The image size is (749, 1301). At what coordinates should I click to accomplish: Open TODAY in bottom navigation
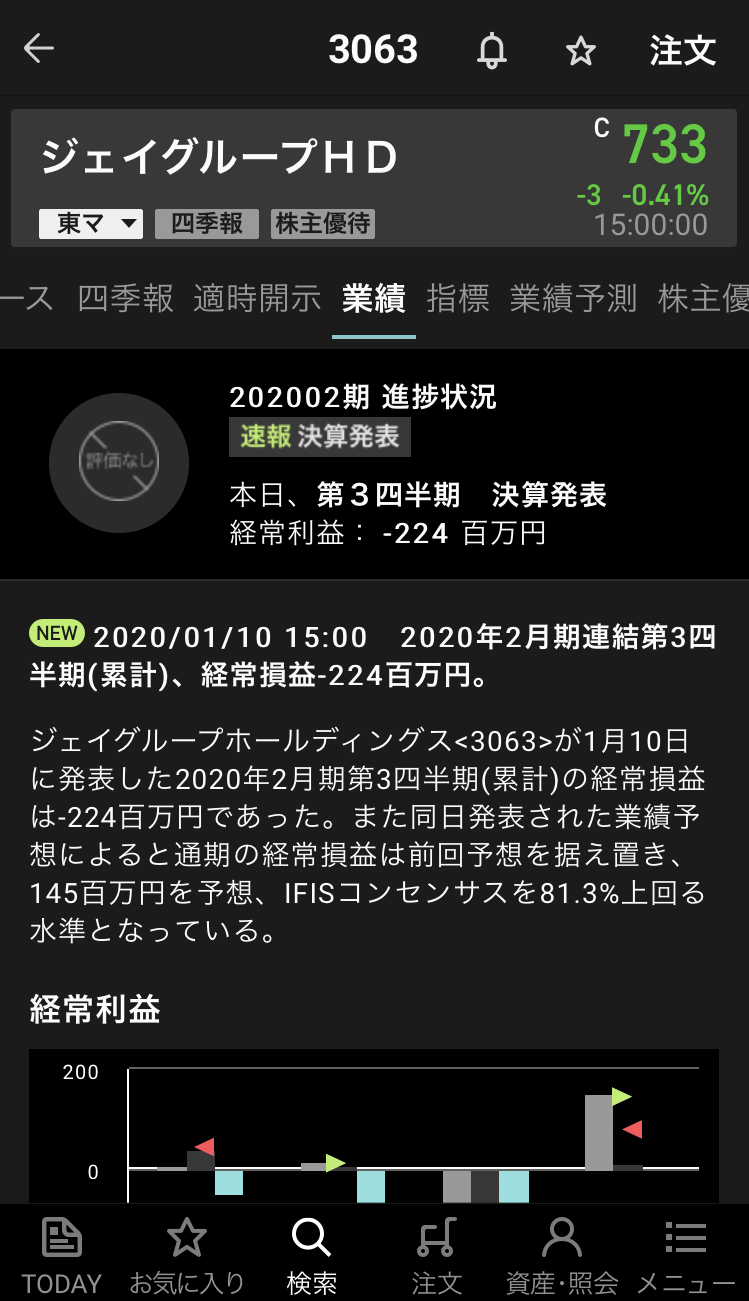pyautogui.click(x=62, y=1254)
